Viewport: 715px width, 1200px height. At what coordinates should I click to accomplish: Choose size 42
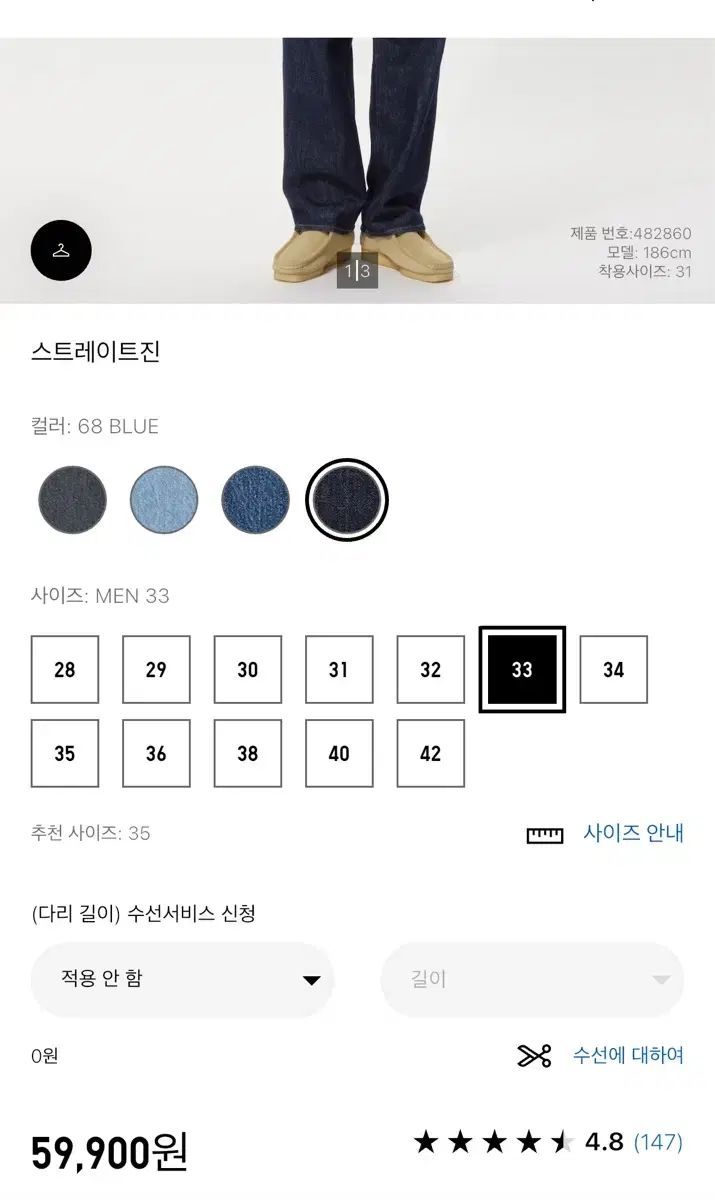(431, 753)
